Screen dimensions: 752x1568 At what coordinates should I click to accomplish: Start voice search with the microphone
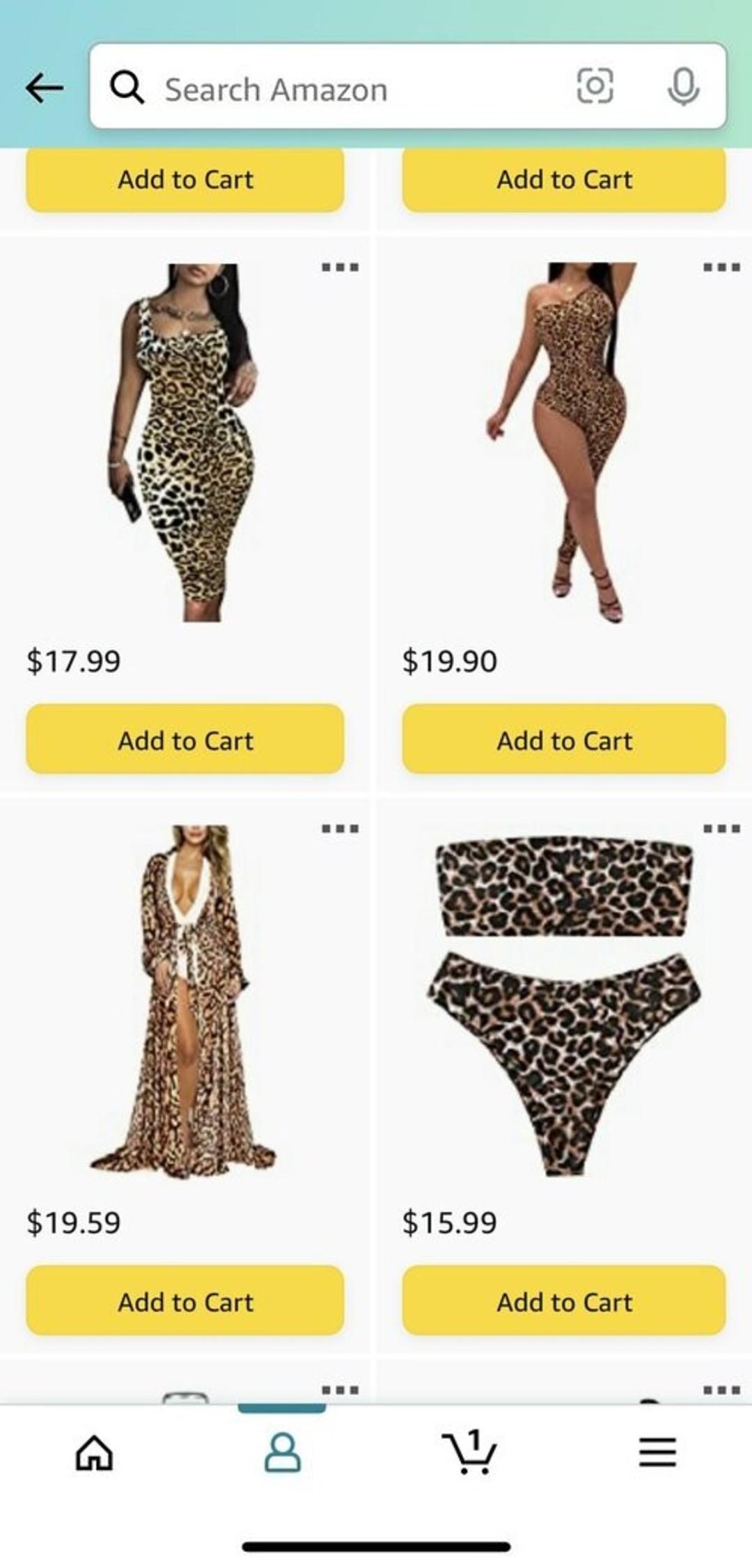(x=683, y=86)
